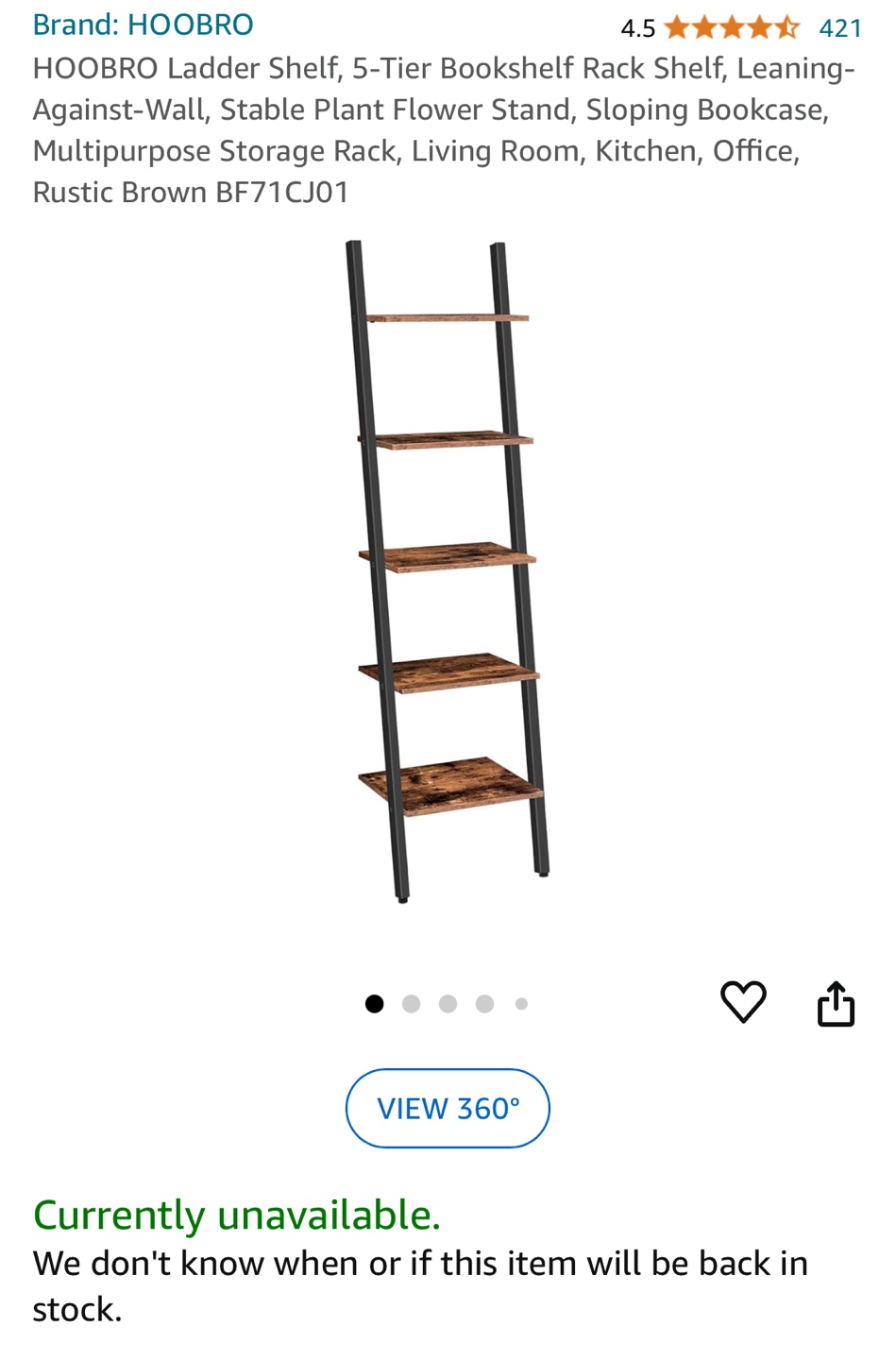The image size is (896, 1360).
Task: Open the HOOBRO brand link
Action: (143, 25)
